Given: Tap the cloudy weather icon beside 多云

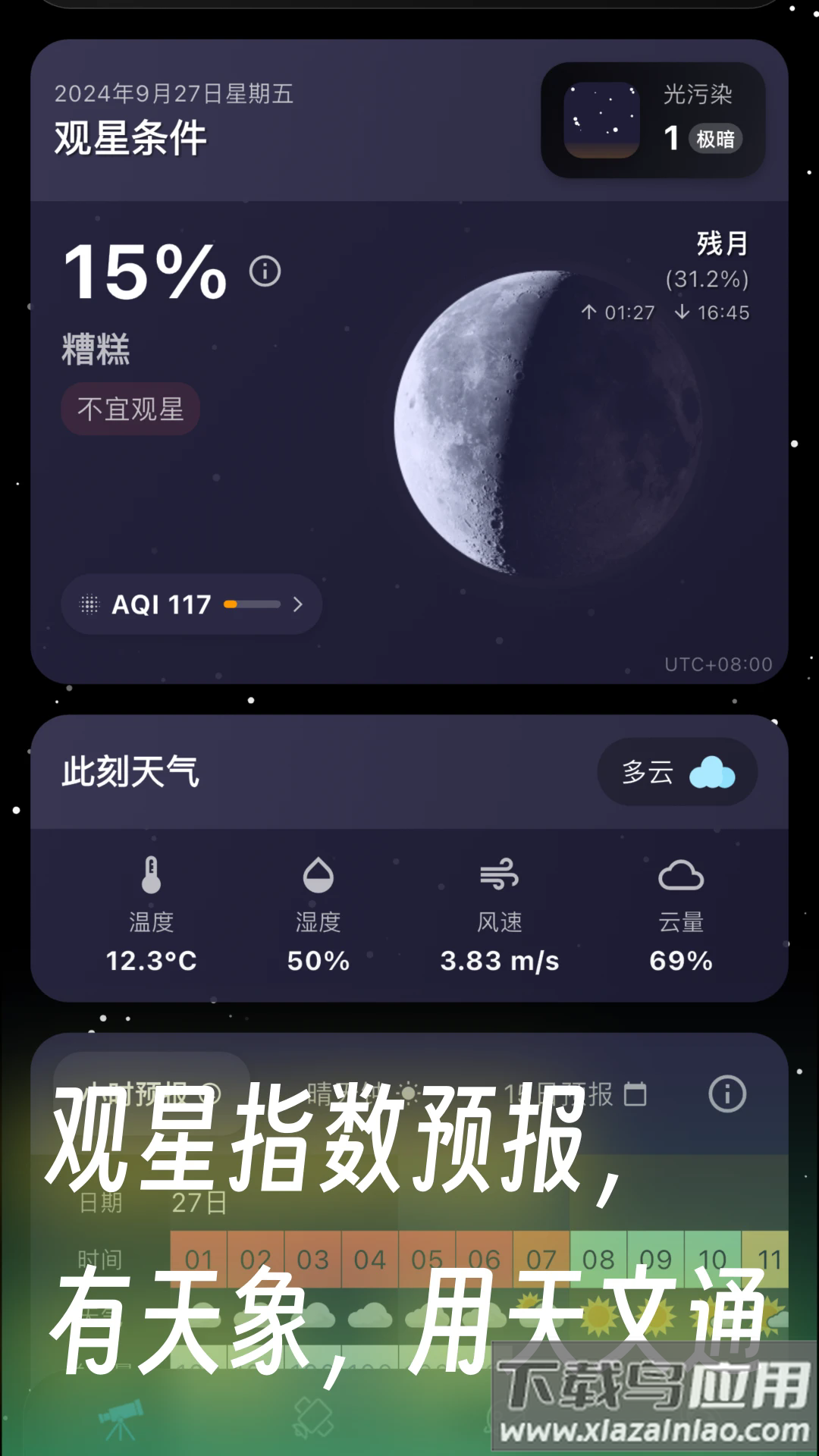Looking at the screenshot, I should pos(714,772).
